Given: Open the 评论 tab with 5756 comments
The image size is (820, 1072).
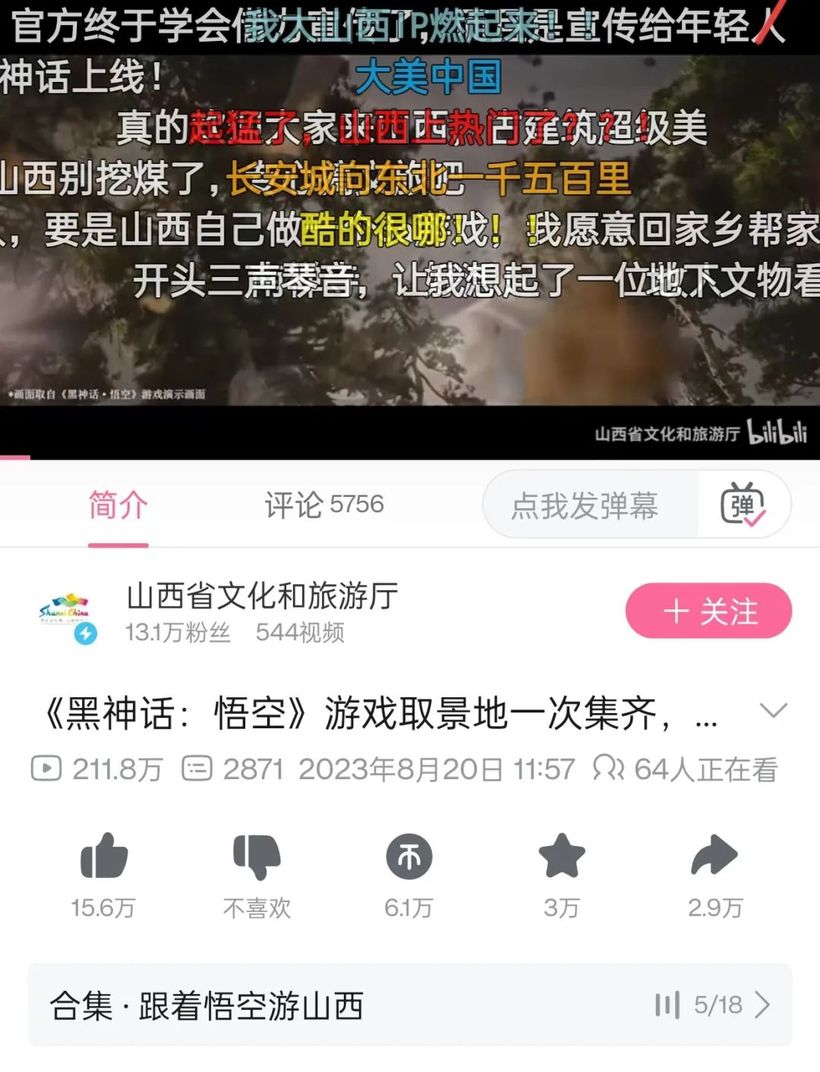Looking at the screenshot, I should click(x=323, y=506).
